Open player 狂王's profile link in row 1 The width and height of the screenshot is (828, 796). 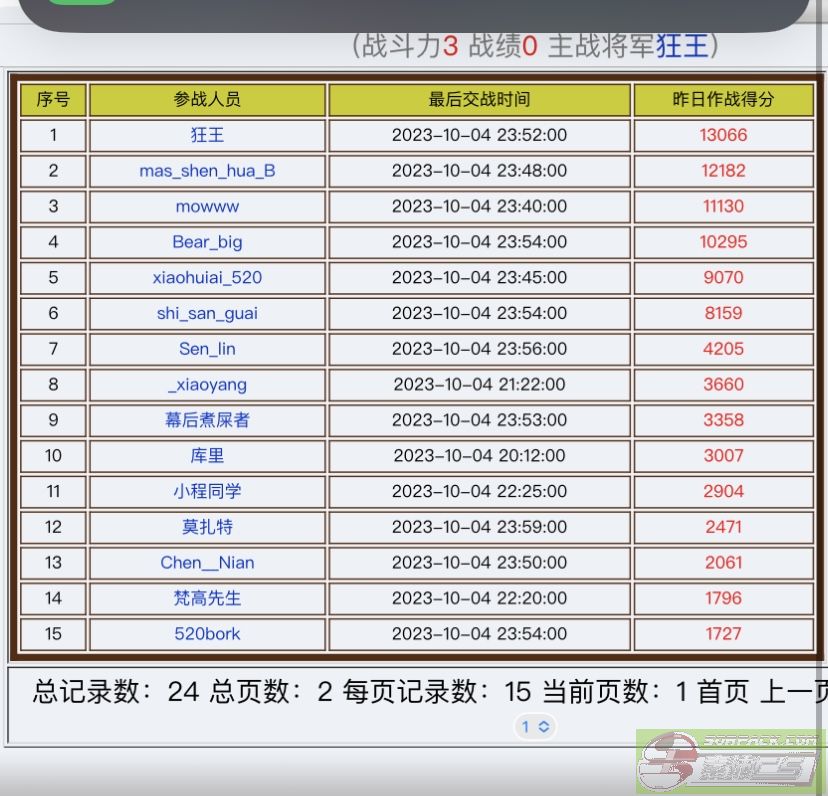tap(207, 135)
